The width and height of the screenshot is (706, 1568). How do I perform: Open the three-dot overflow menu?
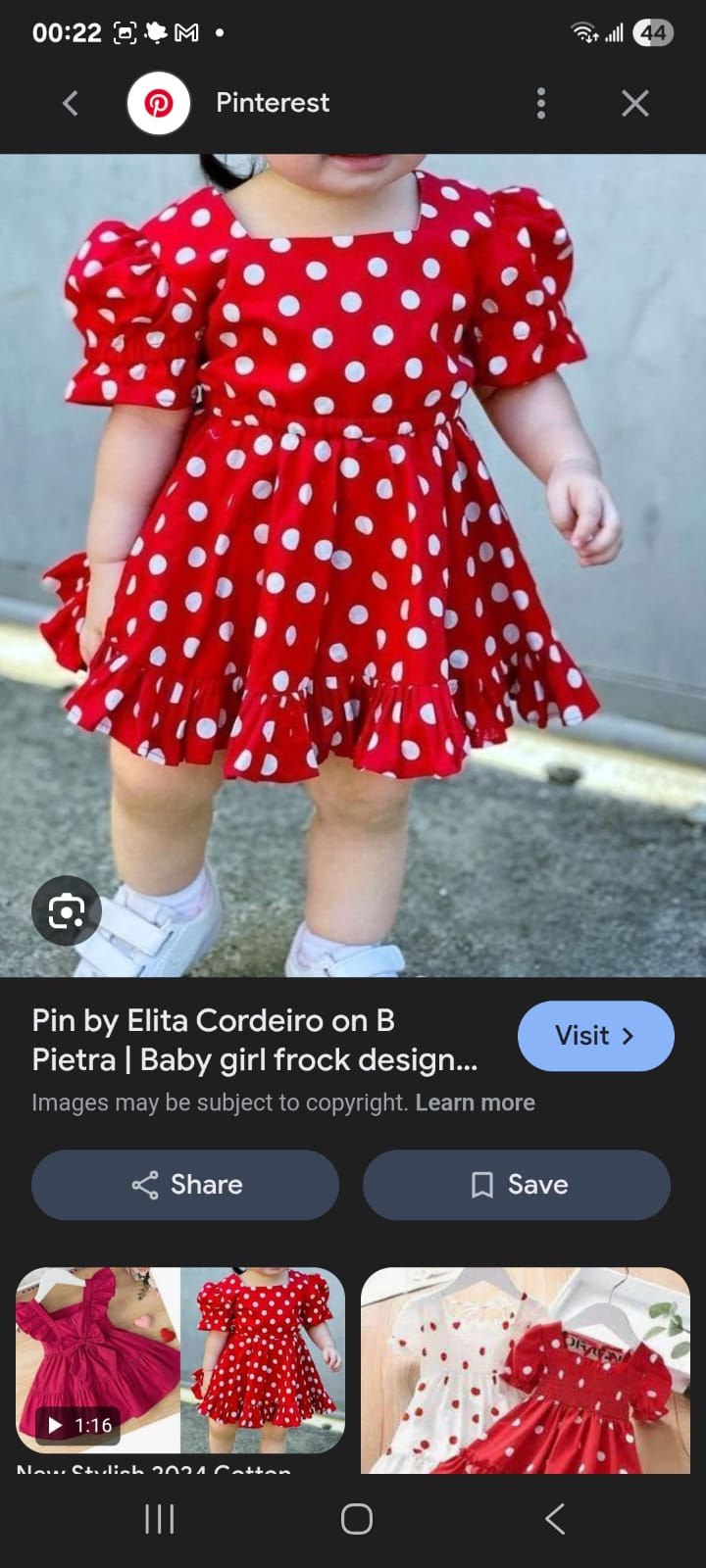[x=540, y=103]
